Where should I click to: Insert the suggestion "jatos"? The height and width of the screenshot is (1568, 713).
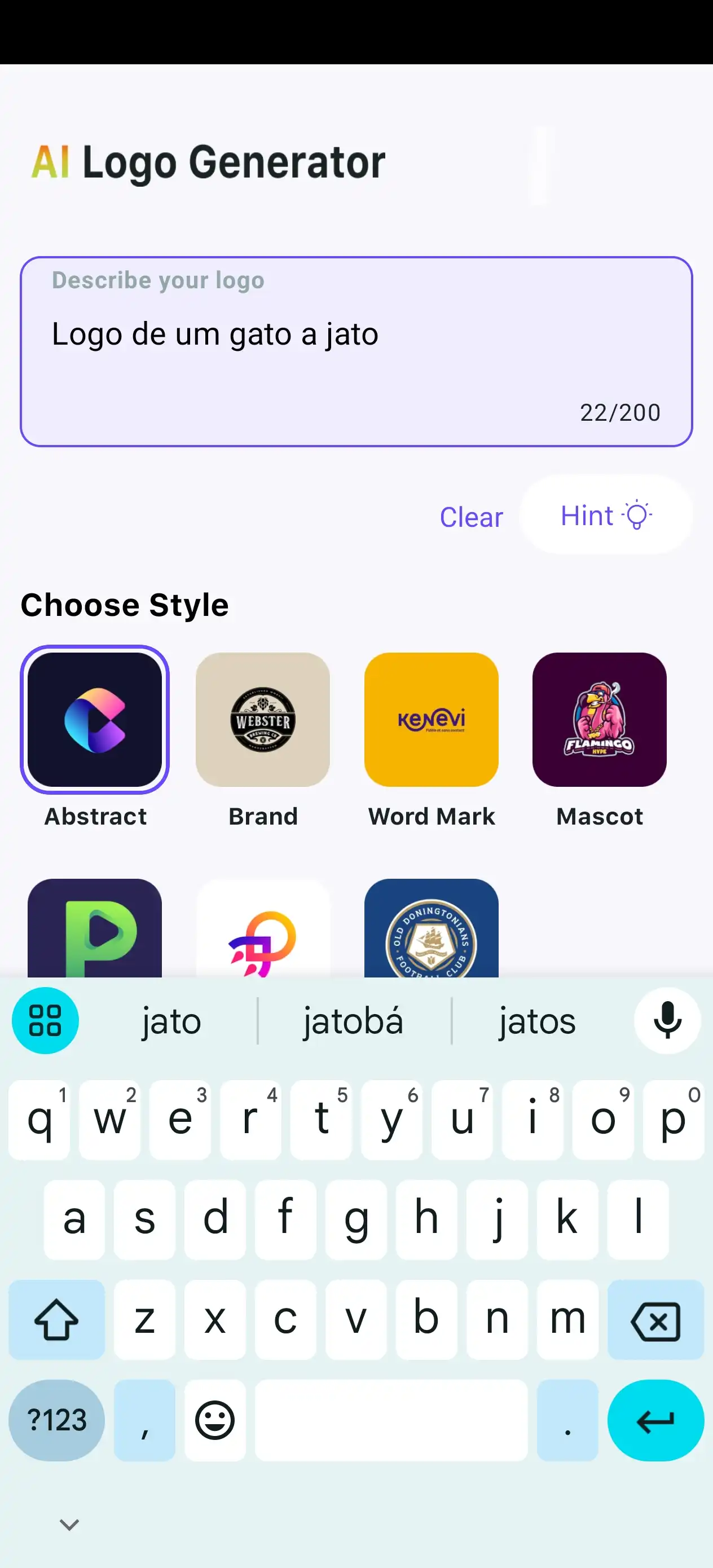click(536, 1021)
